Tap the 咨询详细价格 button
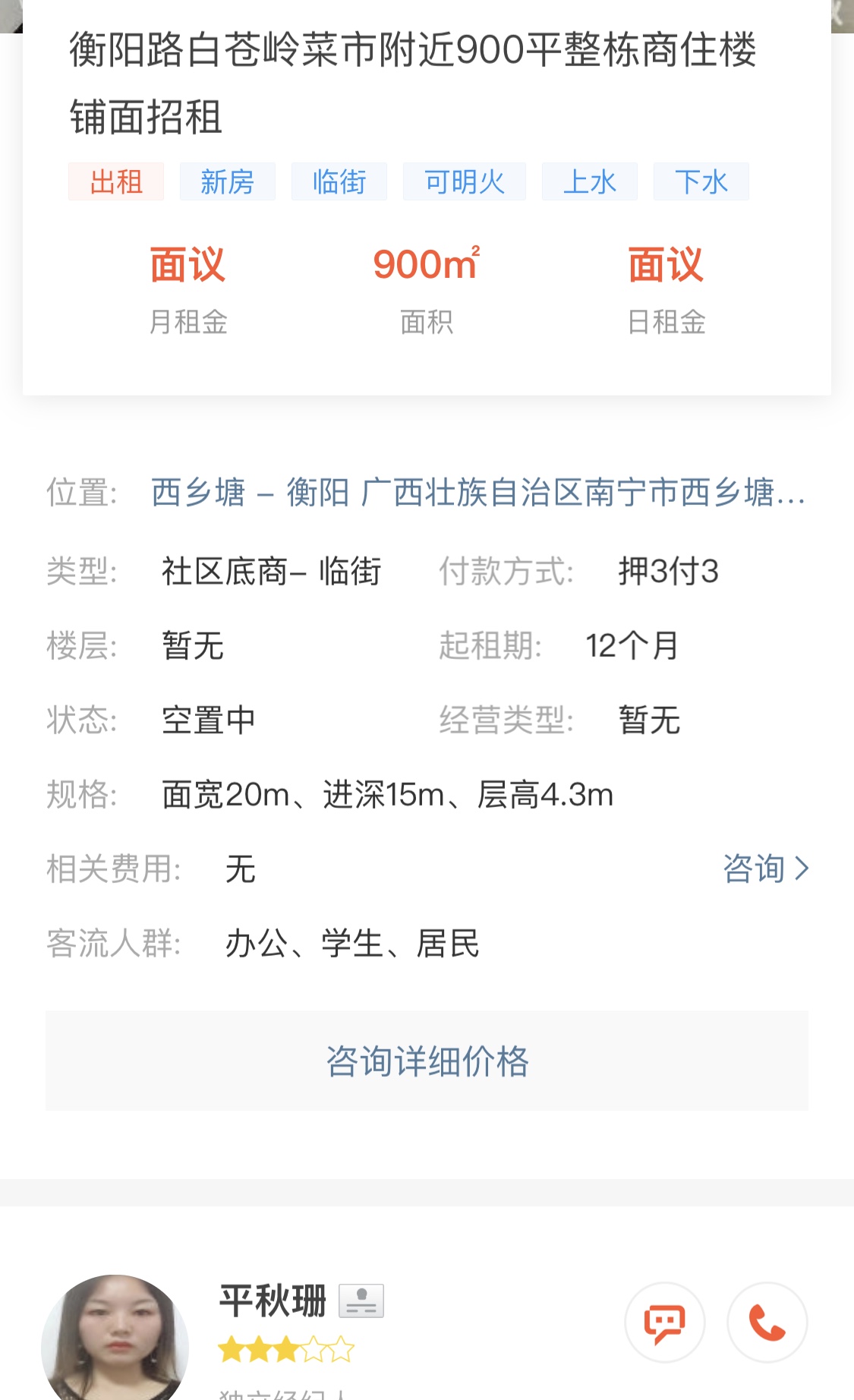Image resolution: width=854 pixels, height=1400 pixels. [427, 1061]
